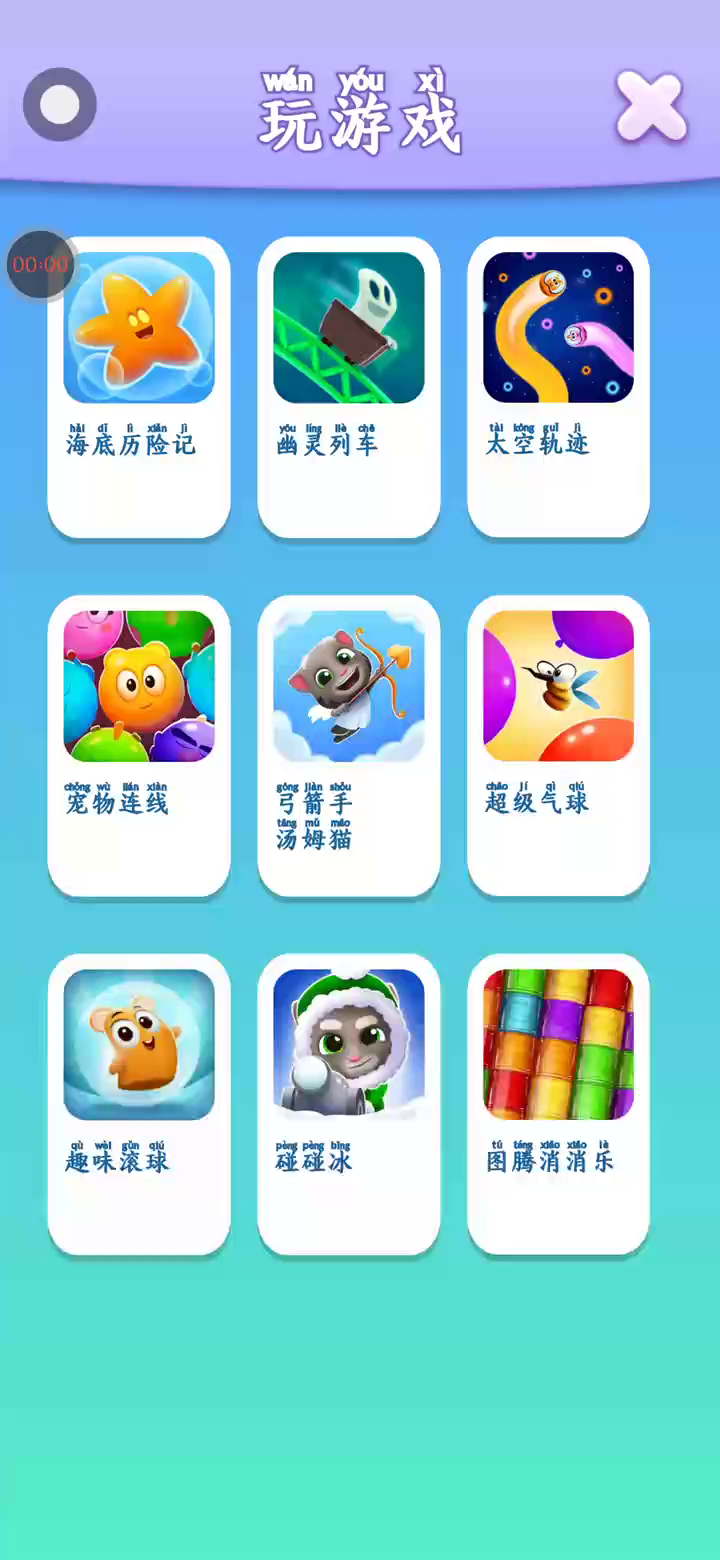The height and width of the screenshot is (1560, 720).
Task: Close the 玩游戏 games screen
Action: pyautogui.click(x=651, y=106)
